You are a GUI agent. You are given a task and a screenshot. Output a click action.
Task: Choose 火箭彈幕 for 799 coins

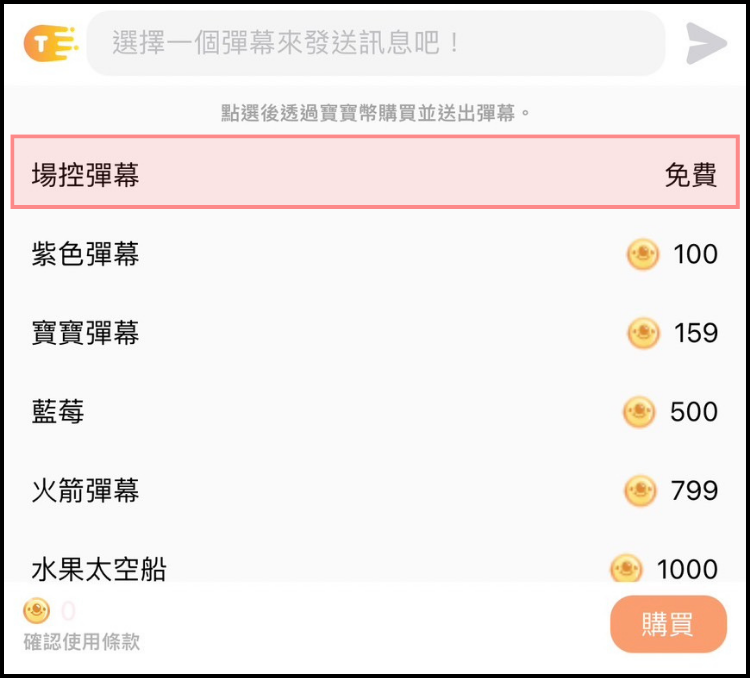pos(375,490)
